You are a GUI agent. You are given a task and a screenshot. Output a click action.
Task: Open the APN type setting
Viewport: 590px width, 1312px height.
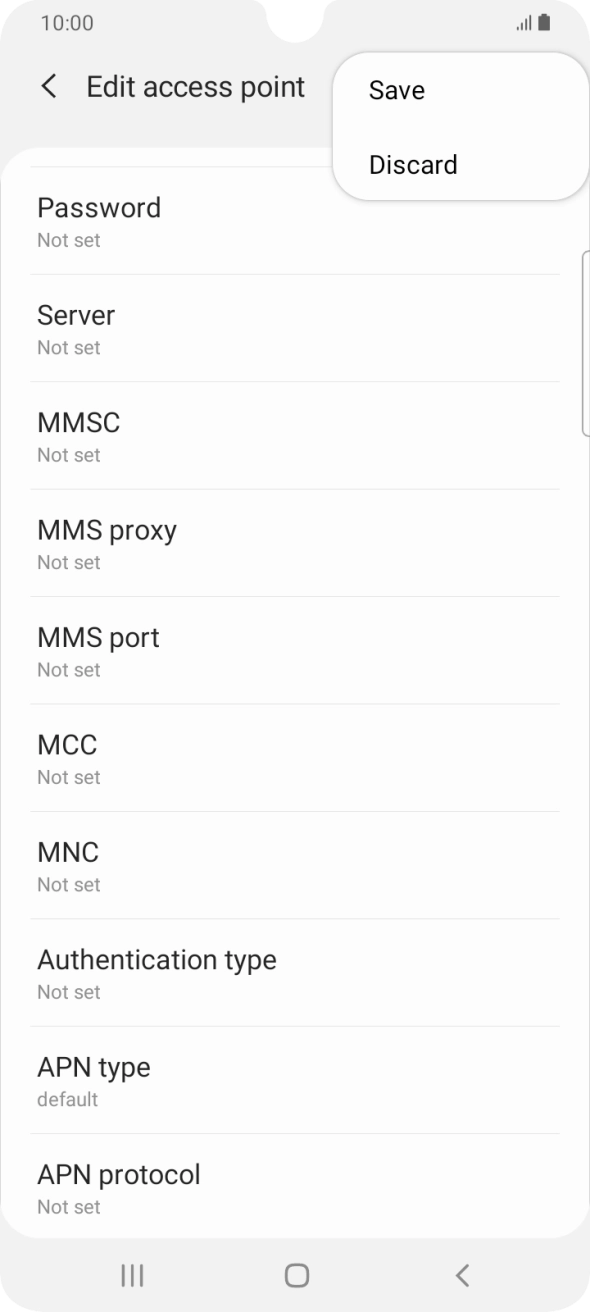click(x=295, y=1080)
